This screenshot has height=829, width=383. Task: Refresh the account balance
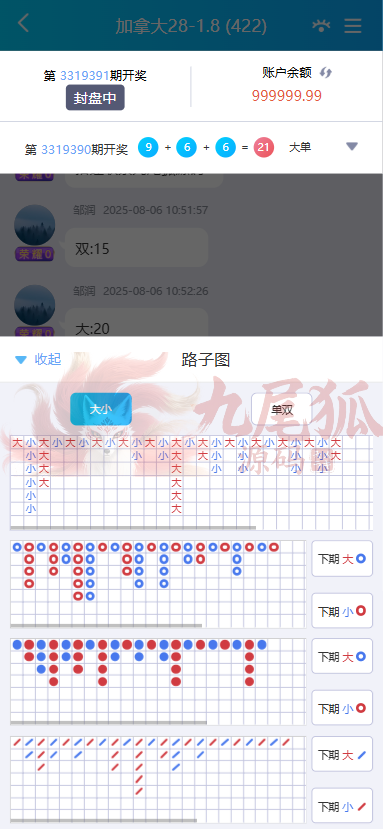click(326, 73)
